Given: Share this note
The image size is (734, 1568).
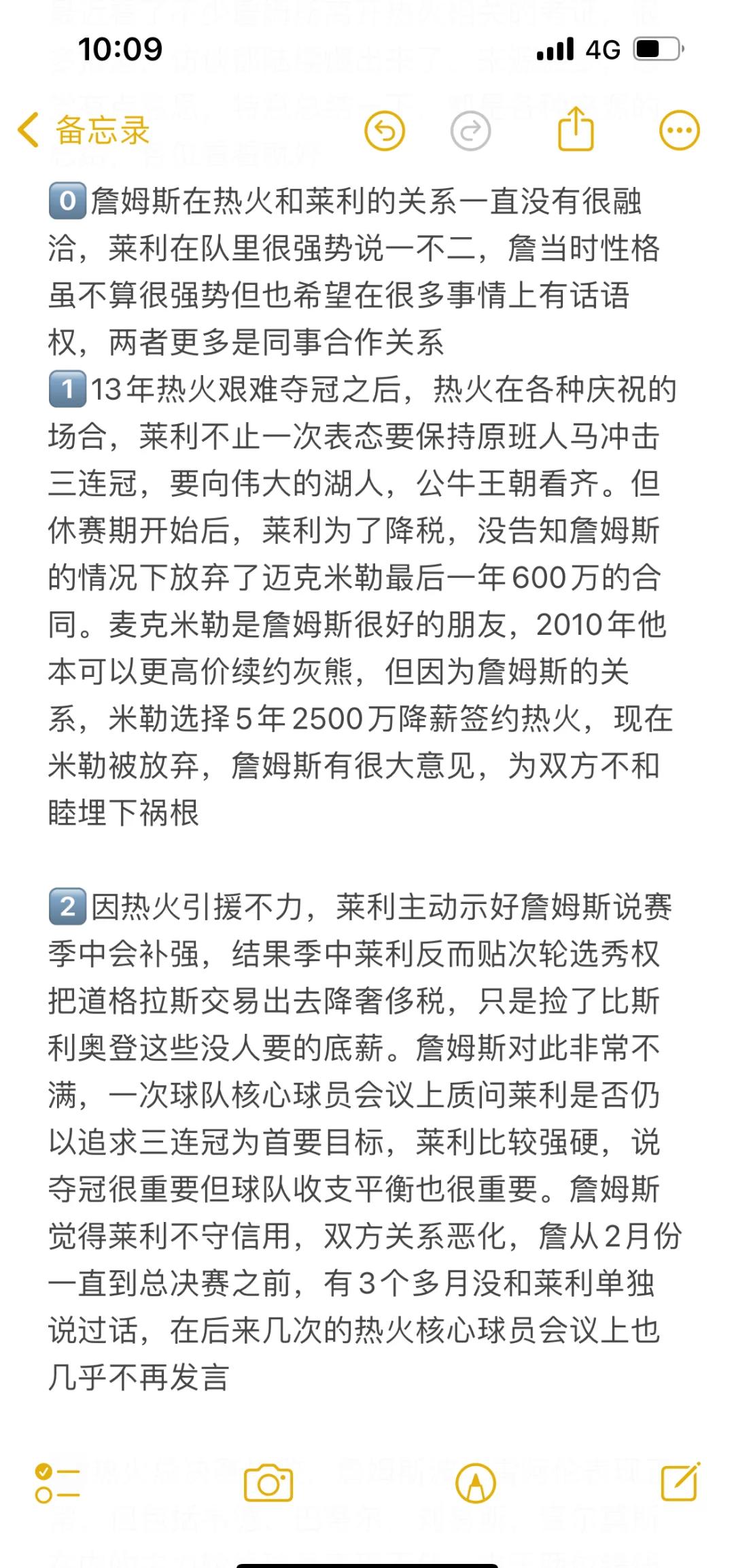Looking at the screenshot, I should (x=576, y=128).
